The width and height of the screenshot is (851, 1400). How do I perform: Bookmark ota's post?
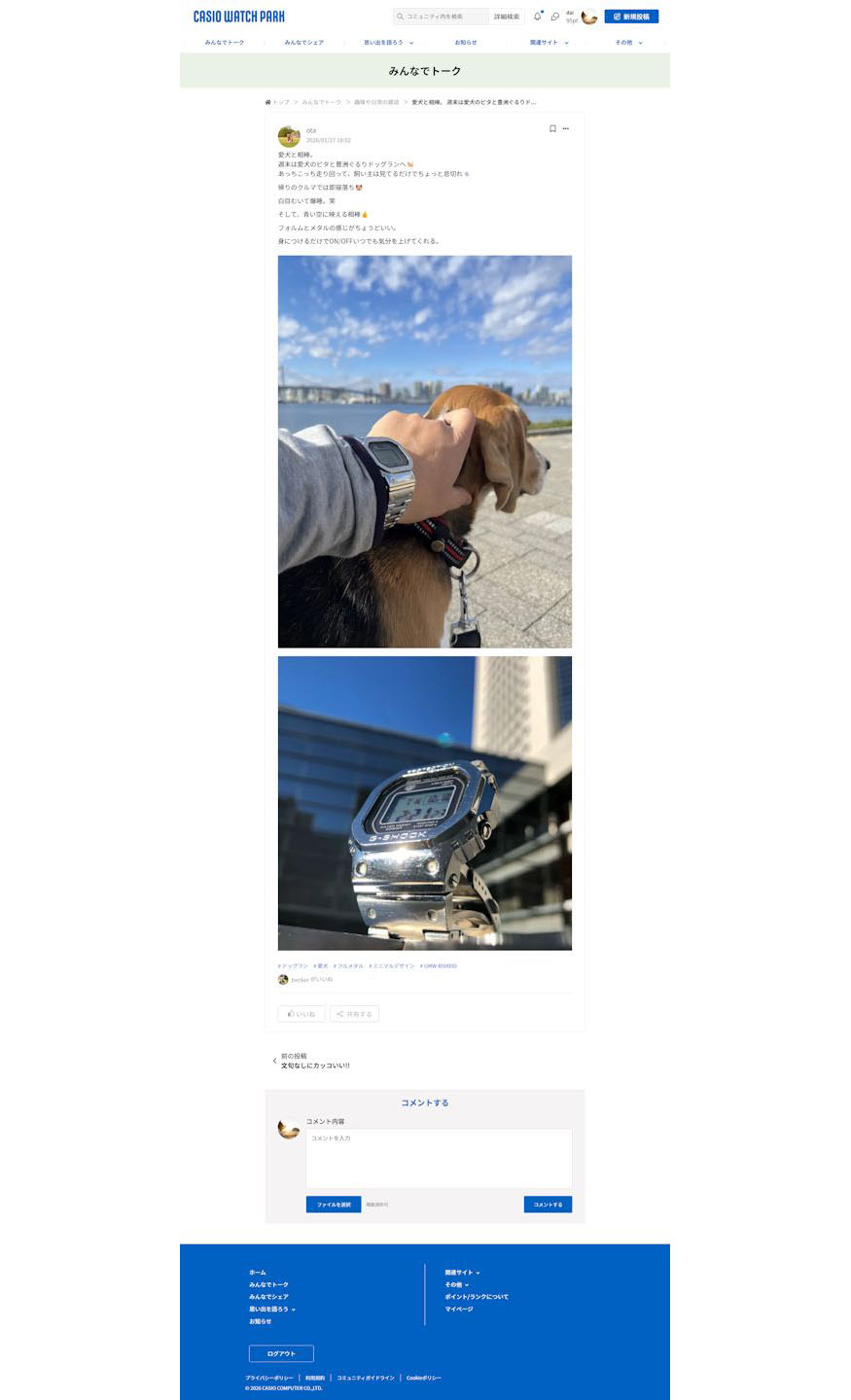tap(552, 128)
